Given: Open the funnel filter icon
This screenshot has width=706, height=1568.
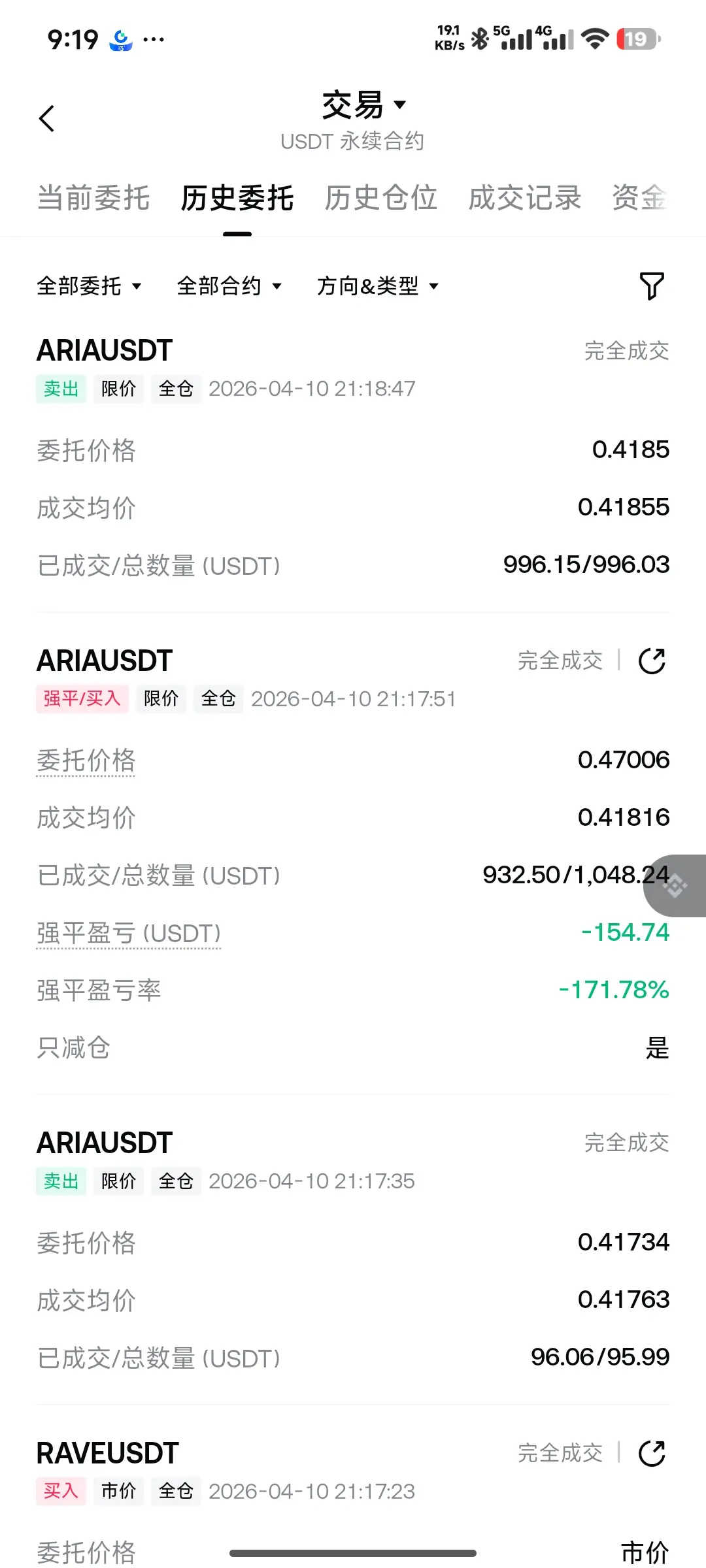Looking at the screenshot, I should point(651,286).
